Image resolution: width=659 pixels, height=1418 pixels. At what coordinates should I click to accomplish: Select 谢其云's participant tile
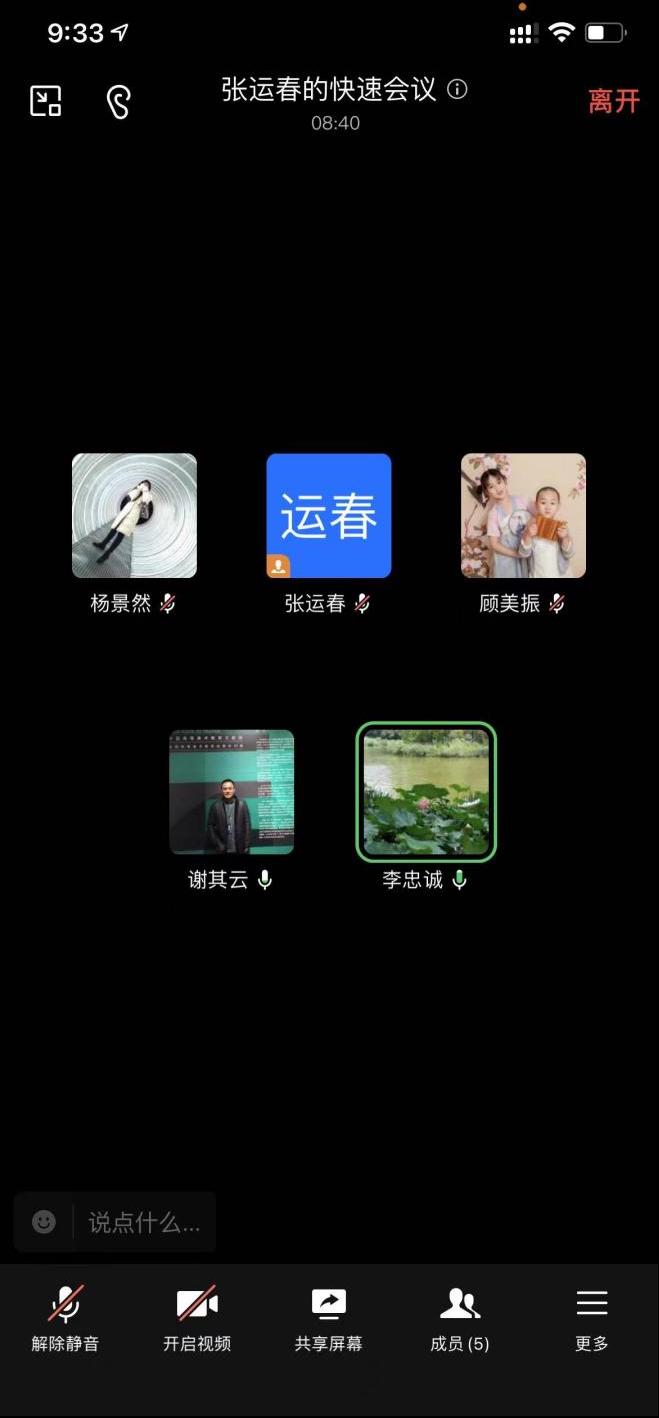point(231,792)
